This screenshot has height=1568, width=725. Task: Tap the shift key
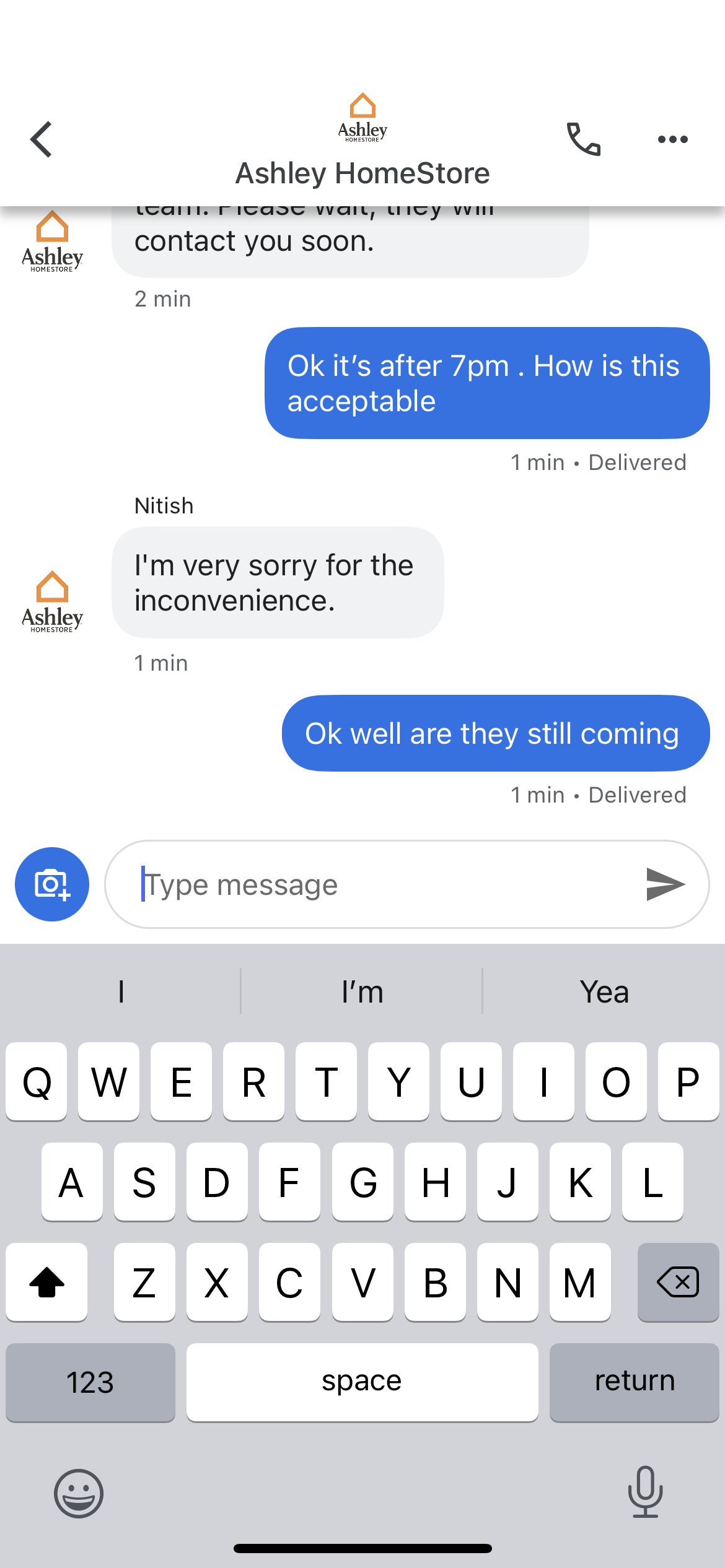[x=47, y=1282]
